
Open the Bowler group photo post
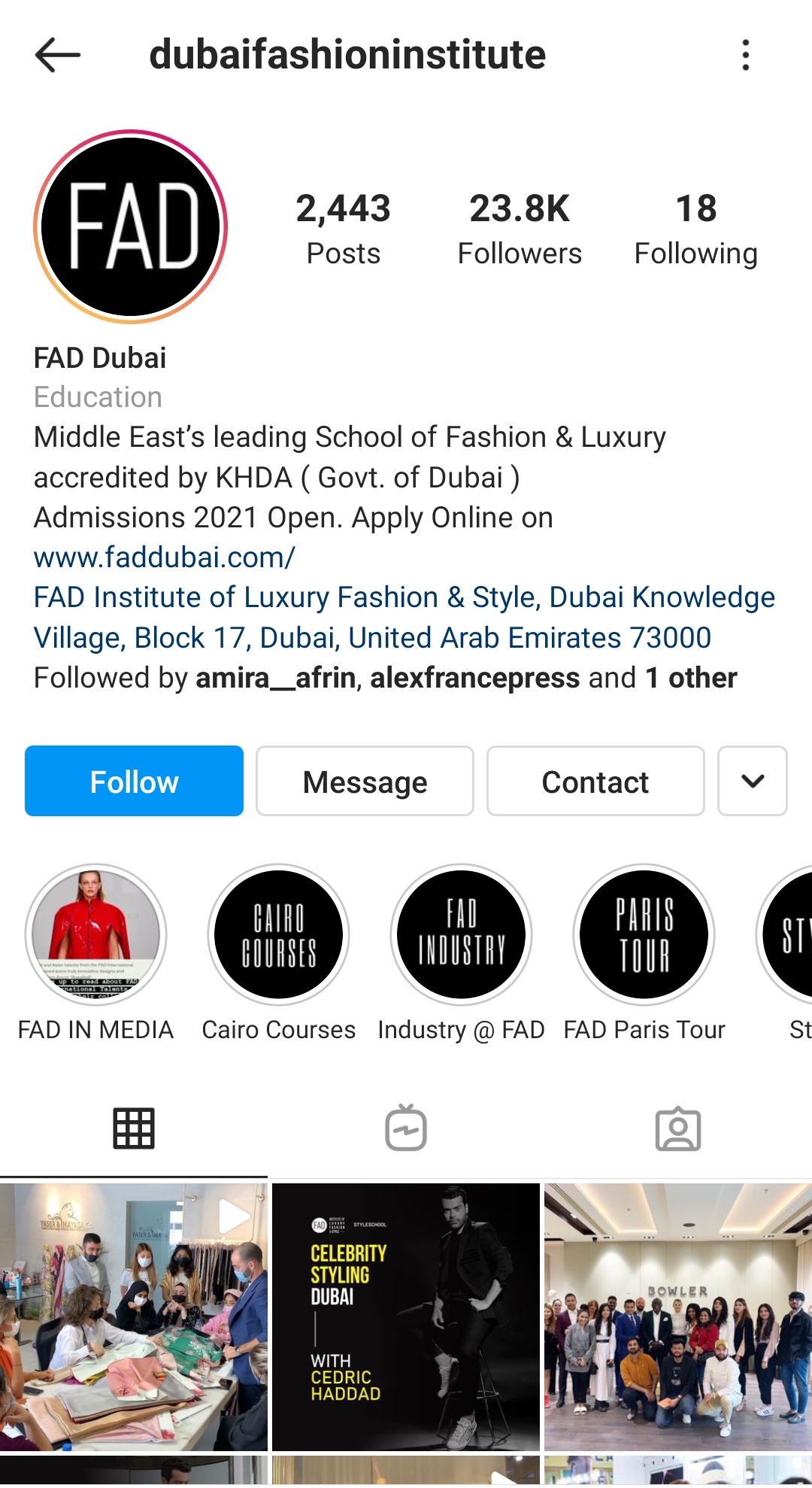click(x=678, y=1316)
